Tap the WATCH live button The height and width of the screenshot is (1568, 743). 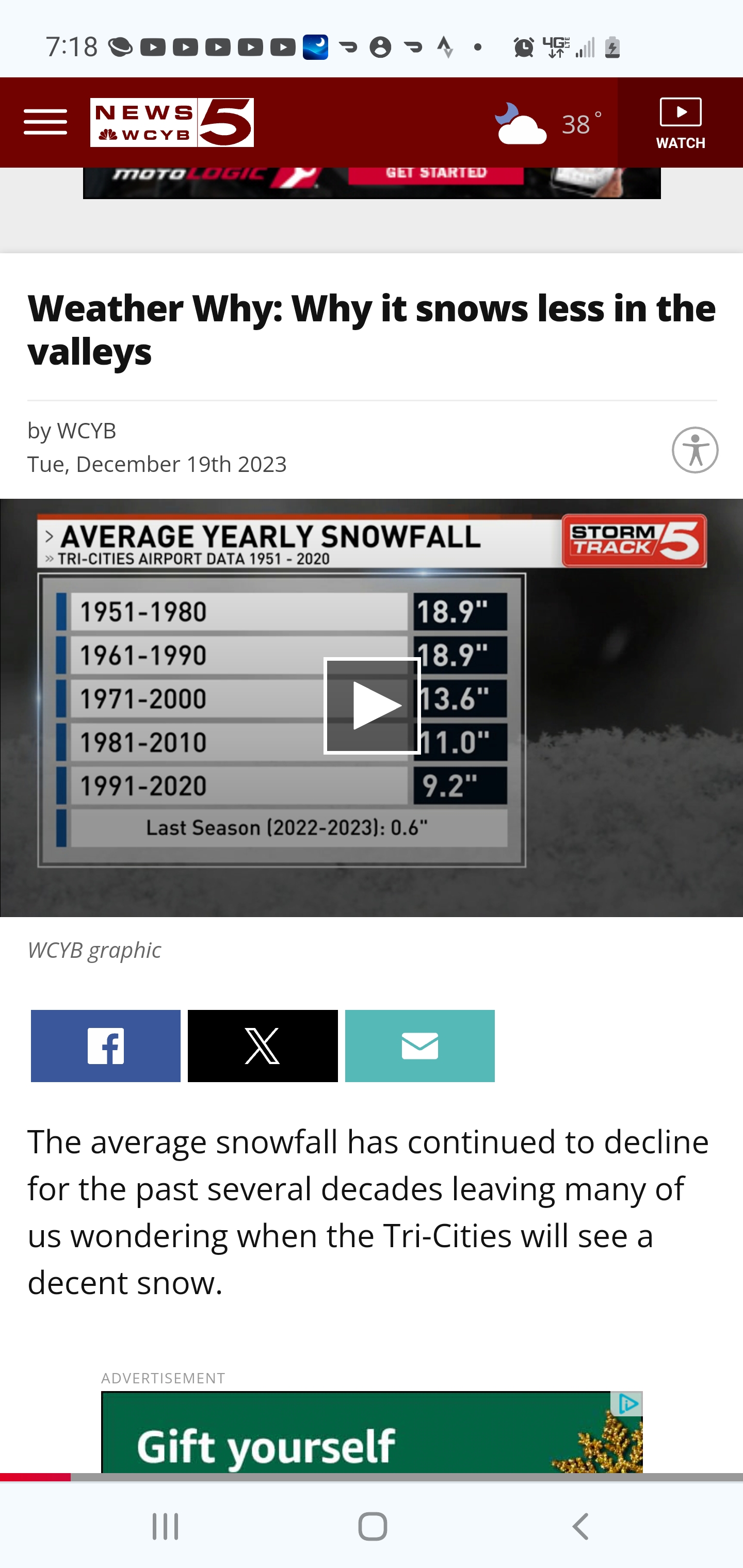coord(680,122)
